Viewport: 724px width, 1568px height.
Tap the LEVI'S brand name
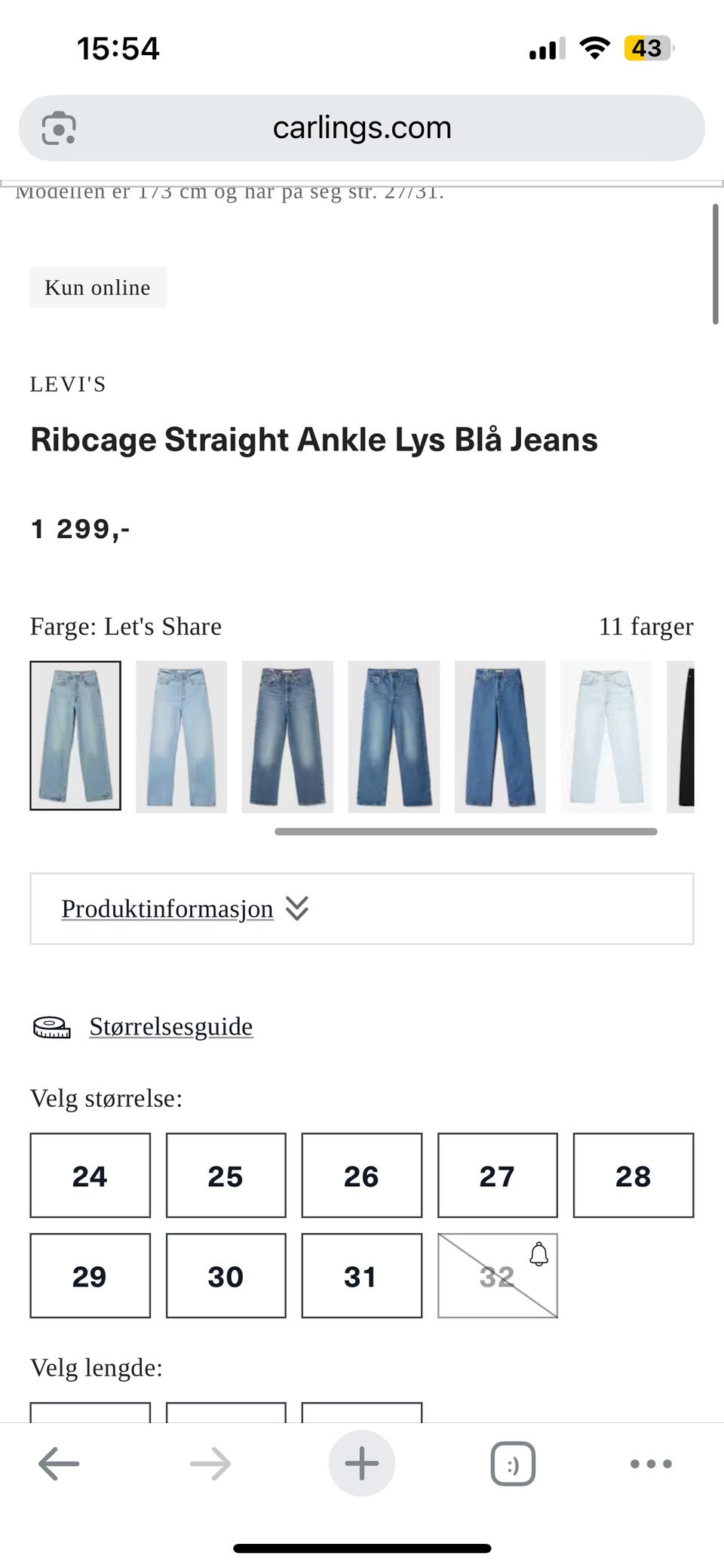point(69,384)
